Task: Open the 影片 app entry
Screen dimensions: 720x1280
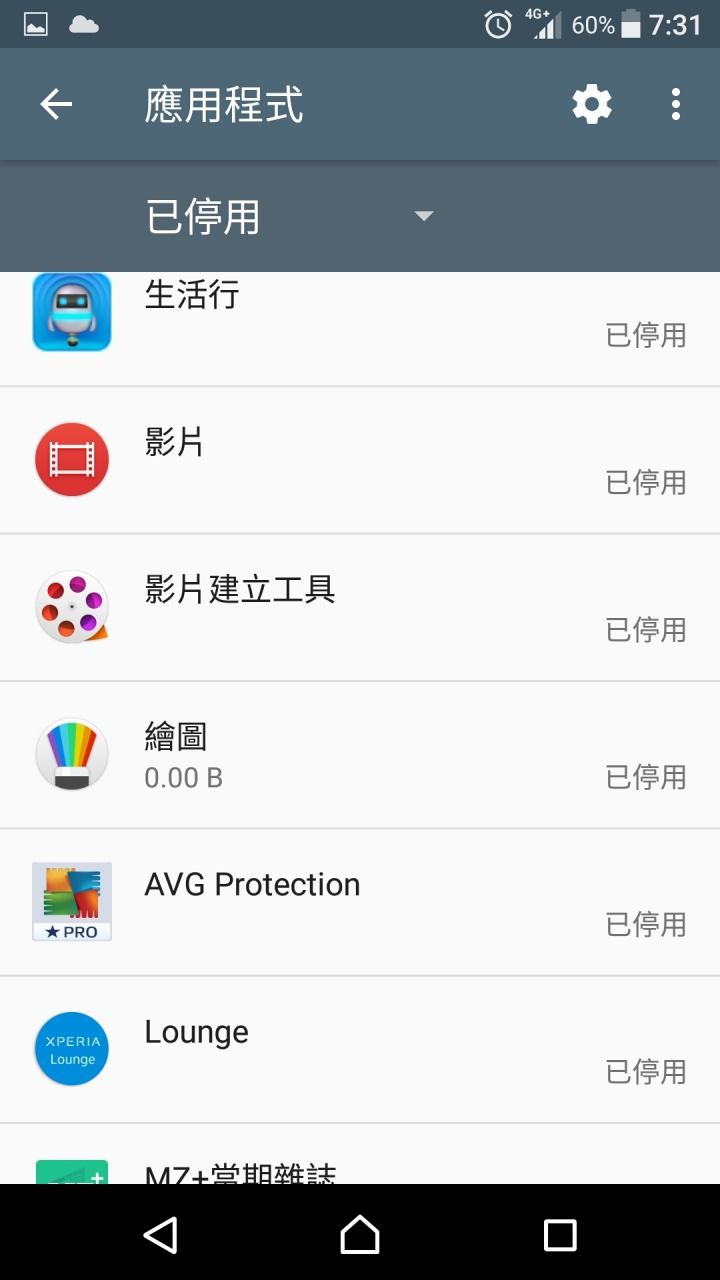Action: [x=360, y=460]
